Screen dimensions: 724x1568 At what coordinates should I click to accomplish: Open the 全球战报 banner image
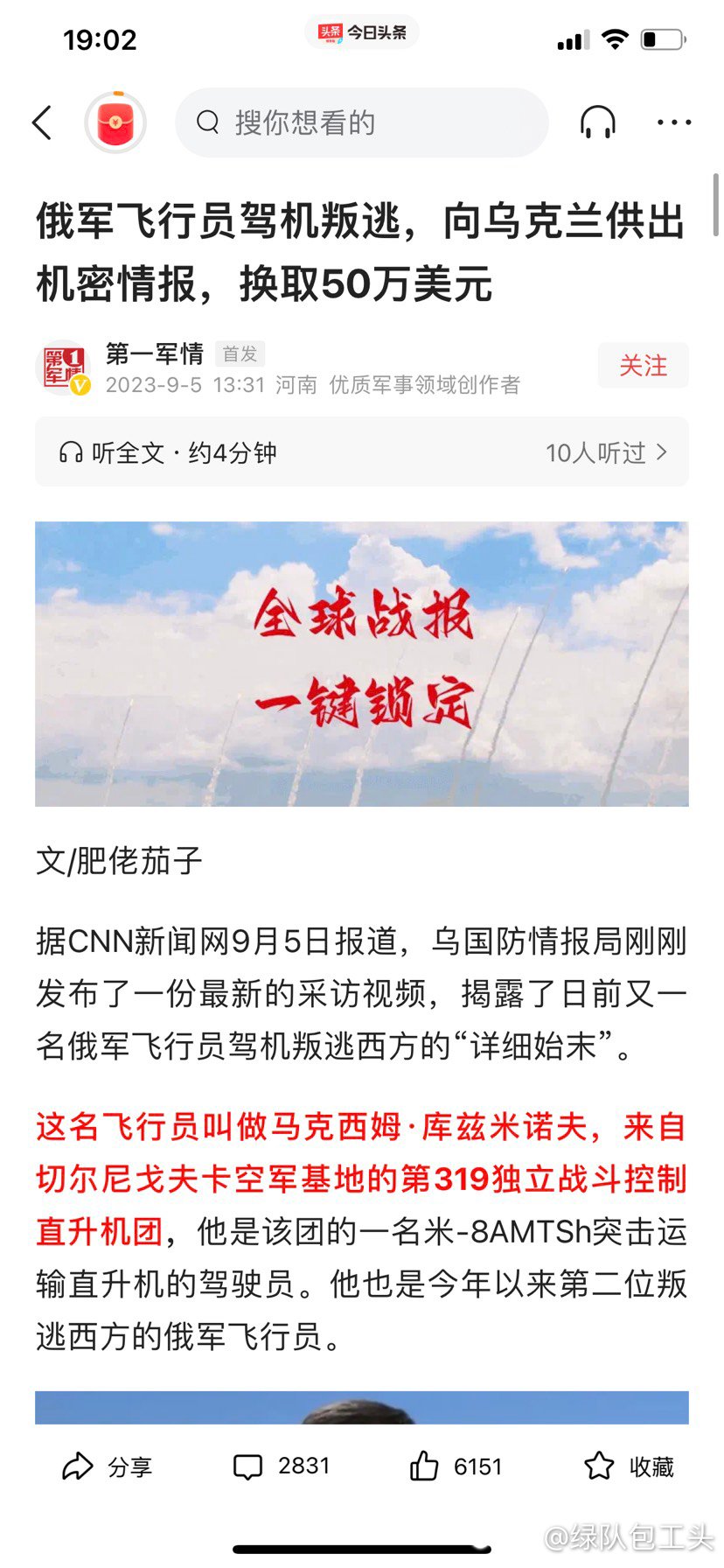click(x=361, y=663)
